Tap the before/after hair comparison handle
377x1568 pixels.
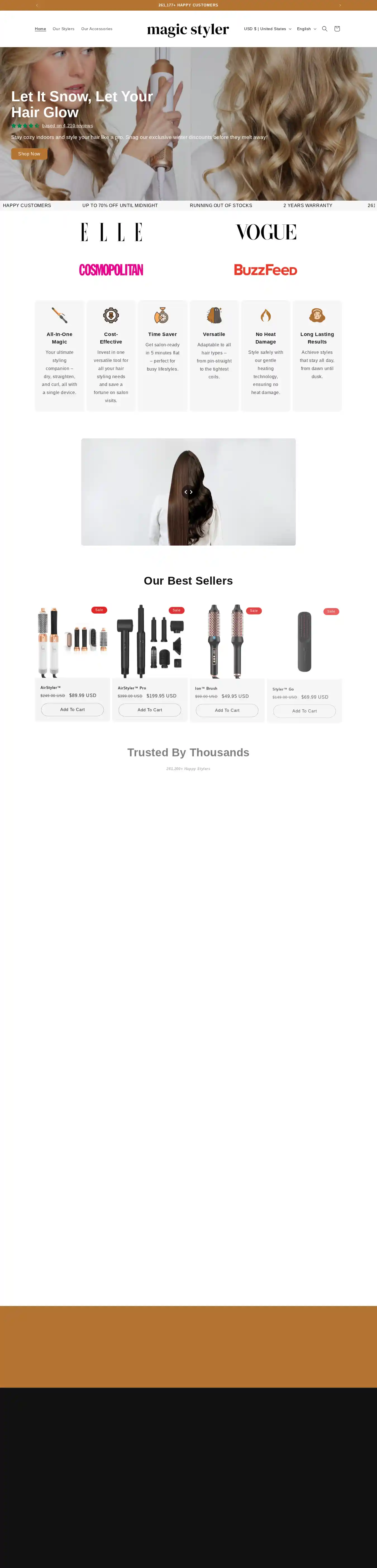188,492
